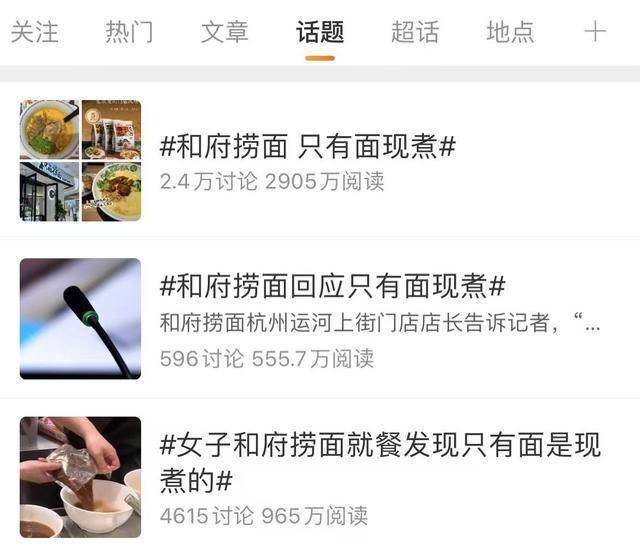Viewport: 640px width, 544px height.
Task: Switch to the 热门 tab
Action: click(130, 32)
